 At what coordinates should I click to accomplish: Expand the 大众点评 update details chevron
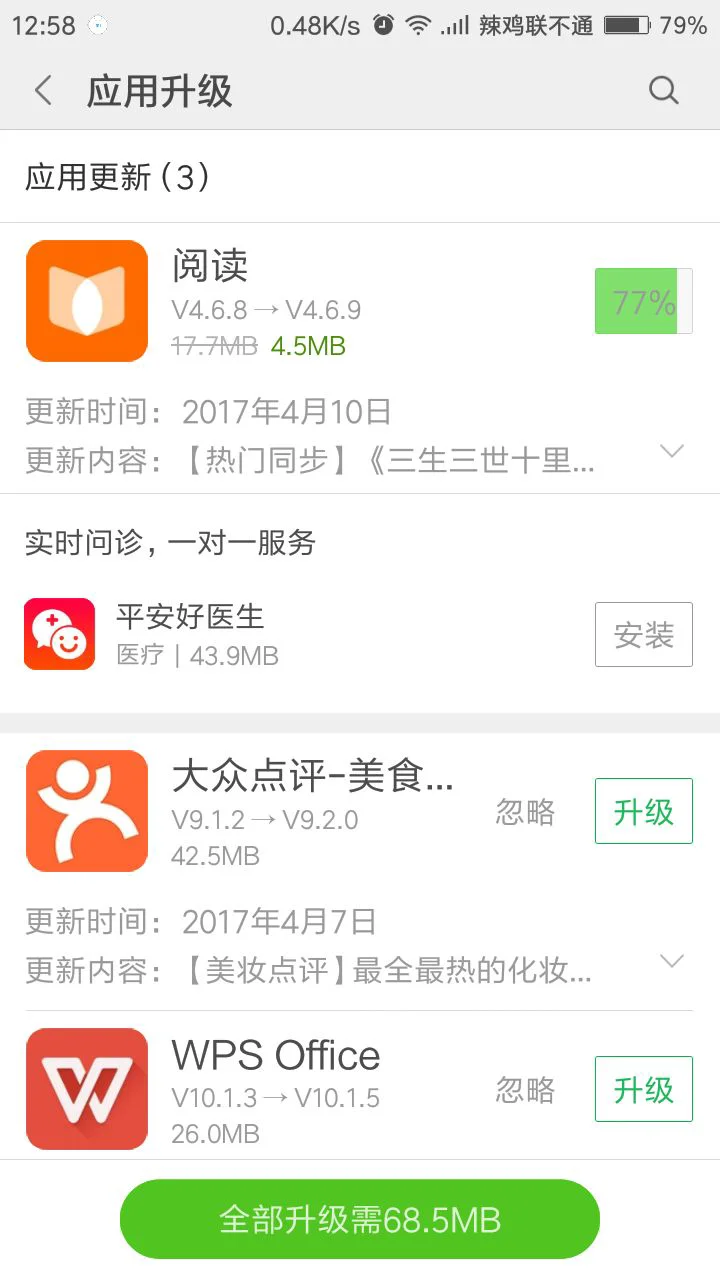click(x=673, y=961)
